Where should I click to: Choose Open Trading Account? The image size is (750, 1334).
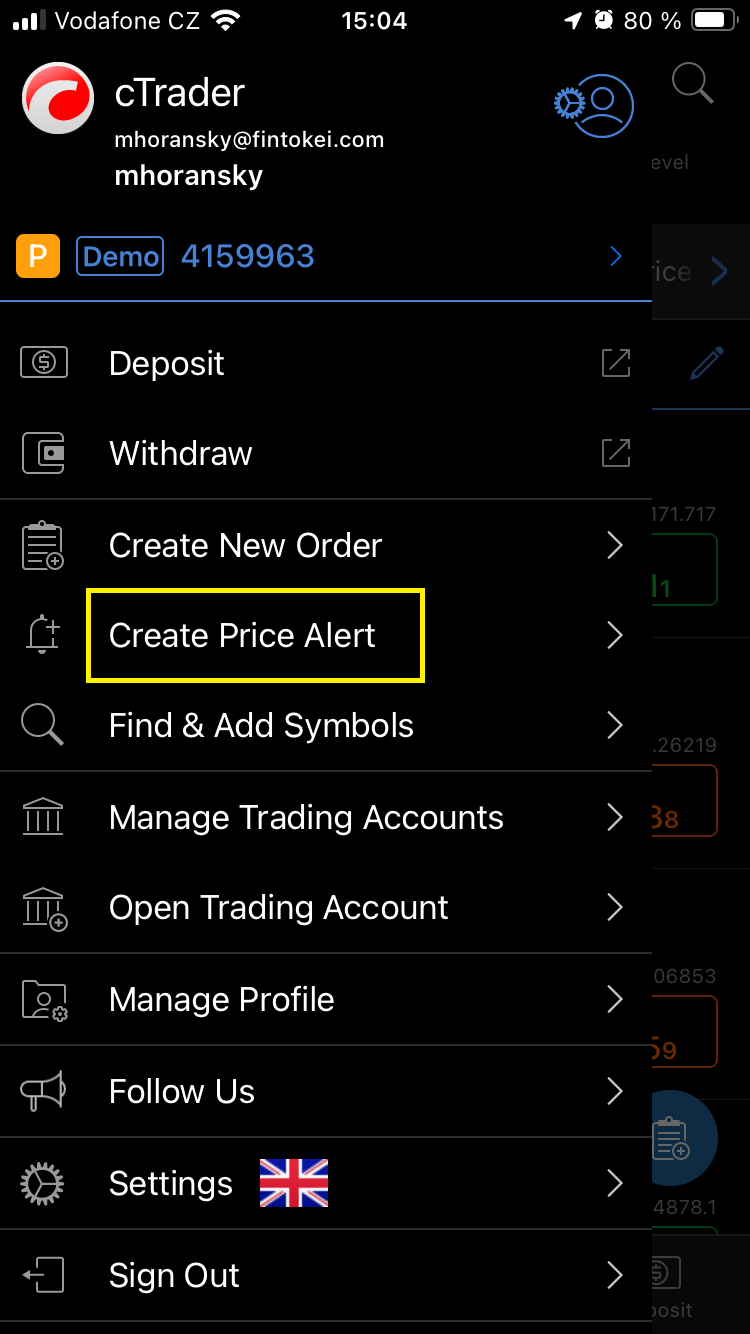point(325,907)
